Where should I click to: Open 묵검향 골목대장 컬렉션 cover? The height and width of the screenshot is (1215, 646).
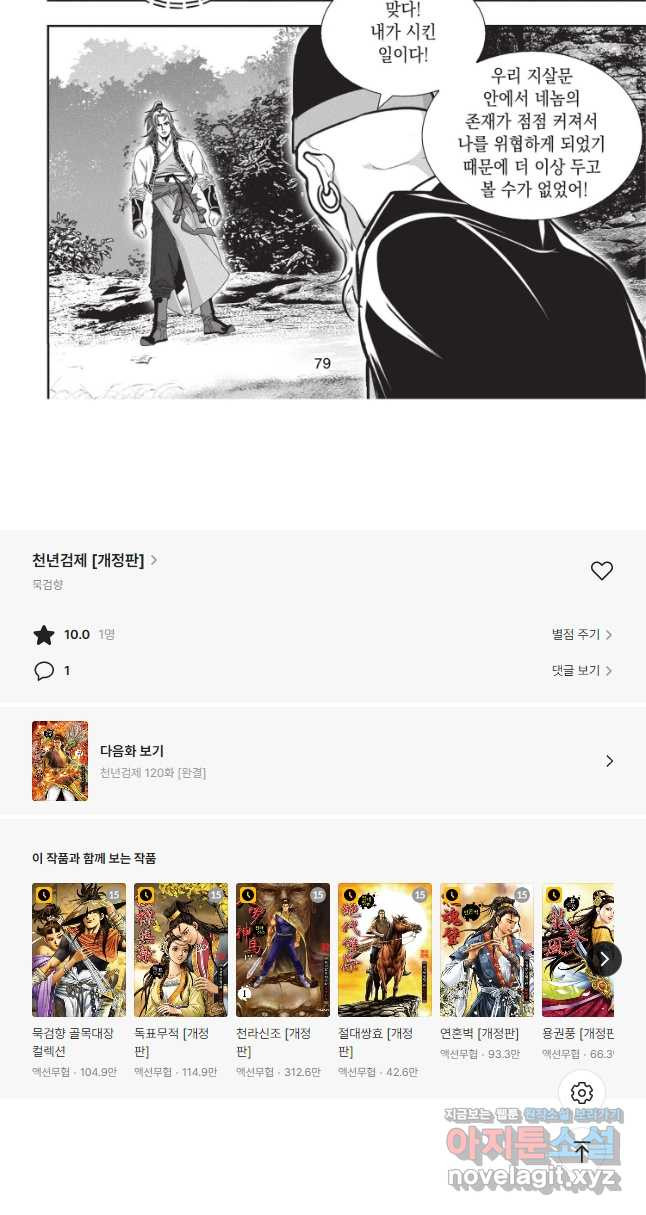[x=79, y=949]
